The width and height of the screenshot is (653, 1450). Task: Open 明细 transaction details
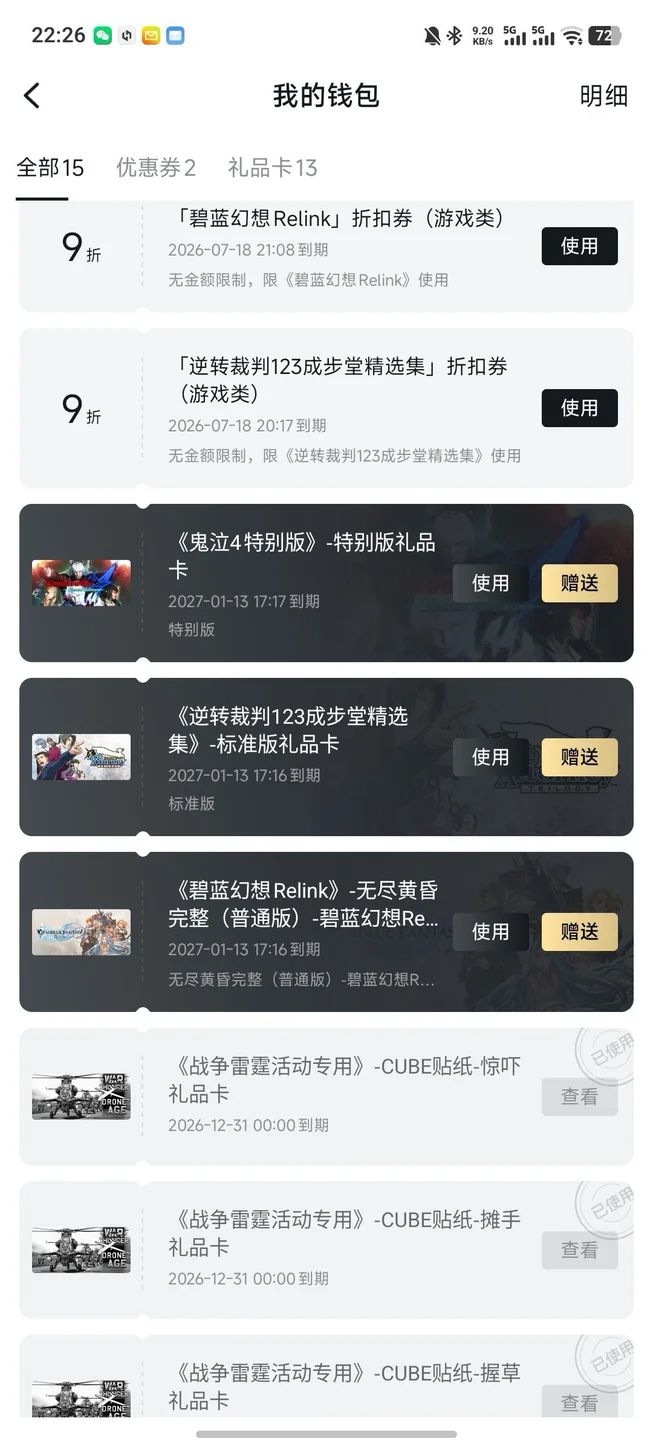pyautogui.click(x=604, y=96)
